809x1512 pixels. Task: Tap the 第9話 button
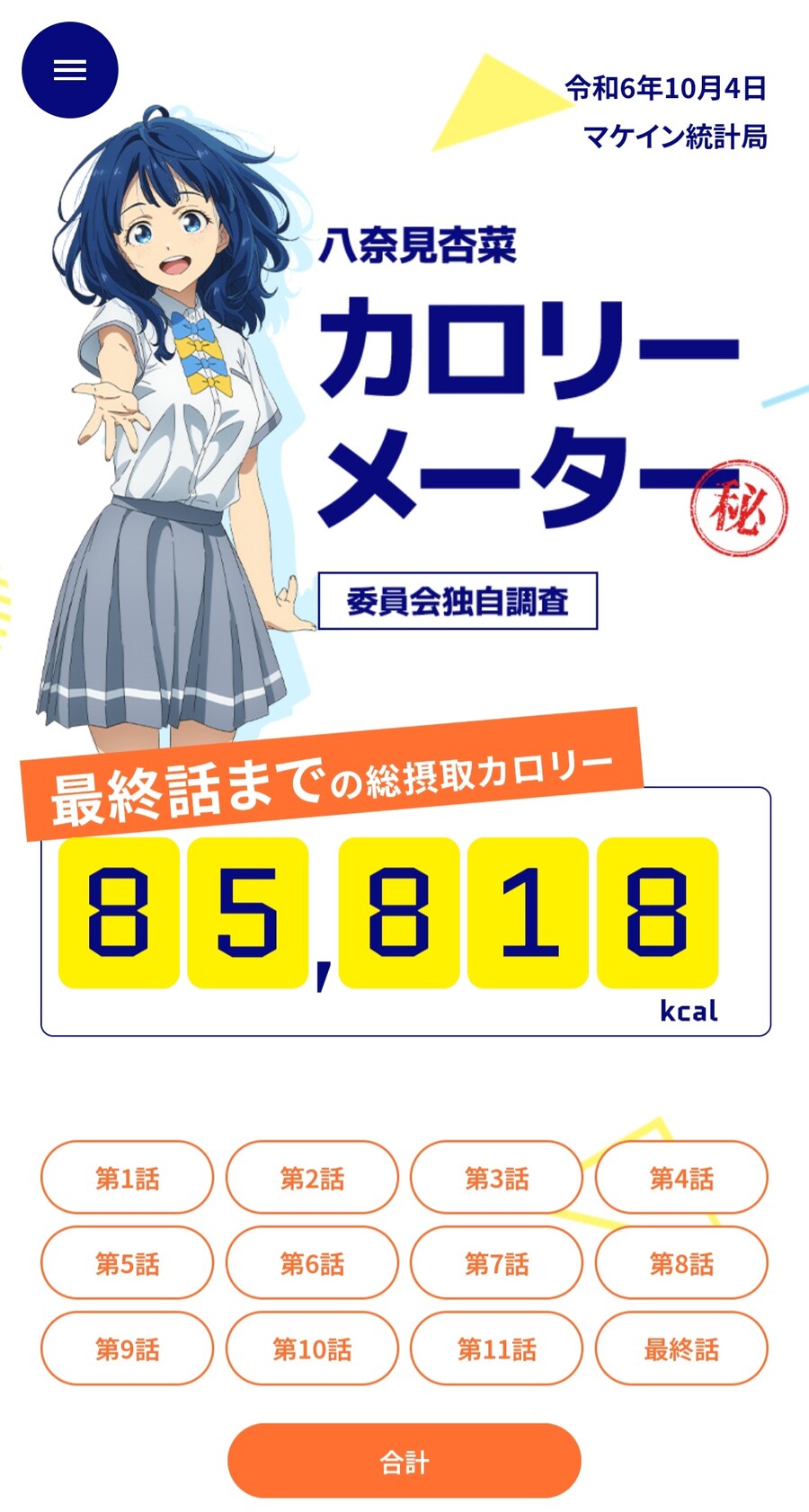tap(127, 1348)
